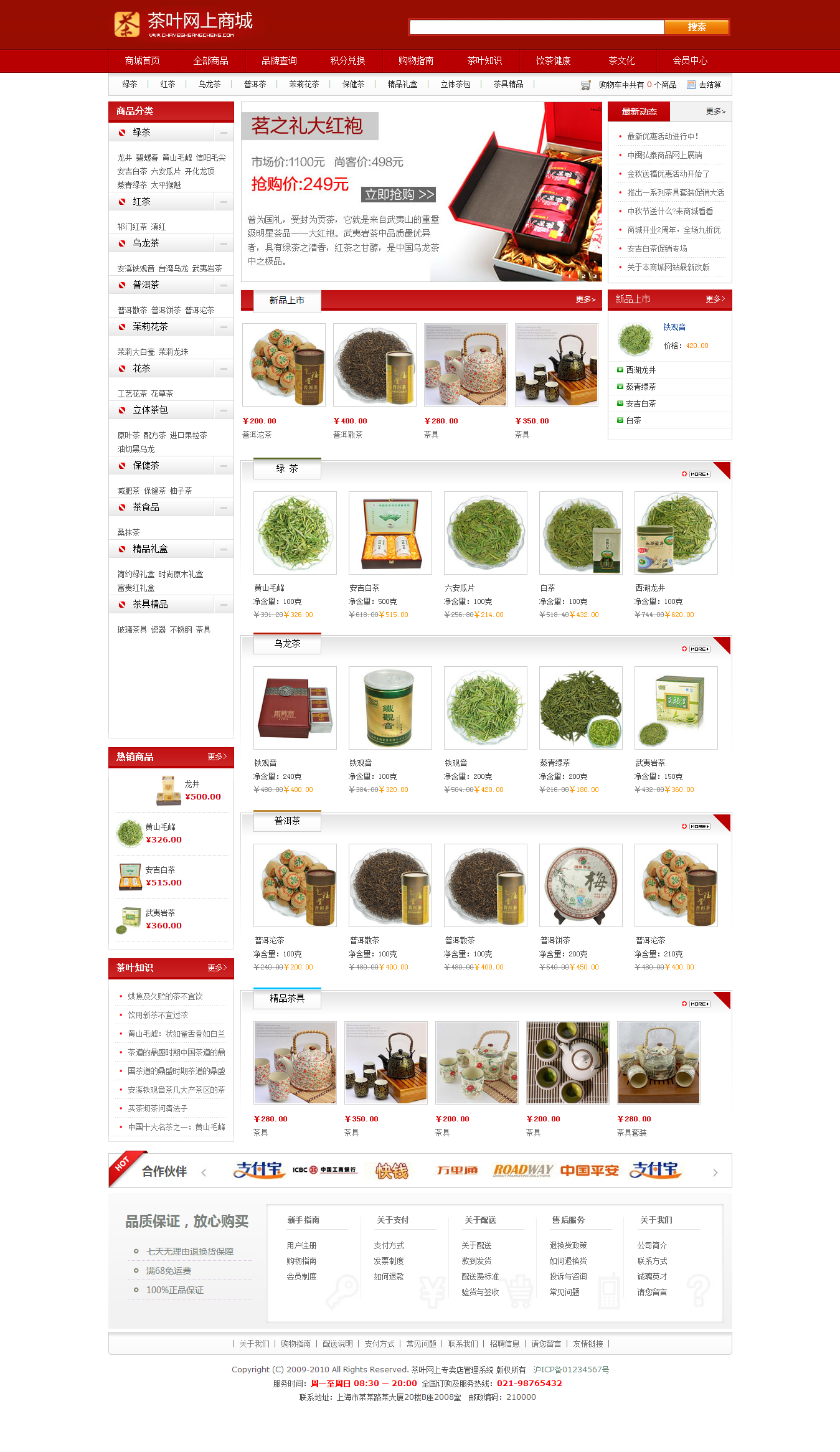840x1452 pixels.
Task: Open the 普洱饼茶 product card
Action: click(x=580, y=885)
